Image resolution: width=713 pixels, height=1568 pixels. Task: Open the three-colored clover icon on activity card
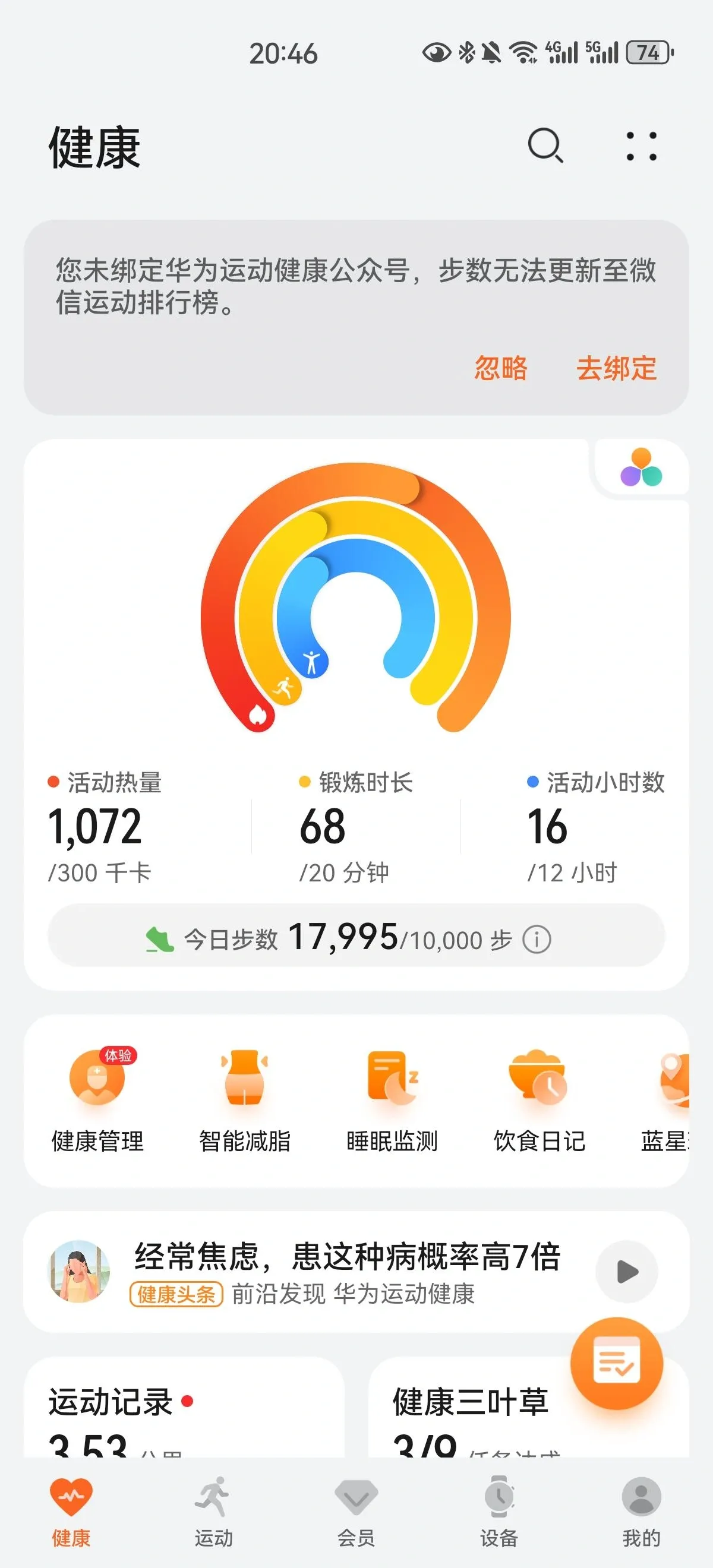coord(641,468)
